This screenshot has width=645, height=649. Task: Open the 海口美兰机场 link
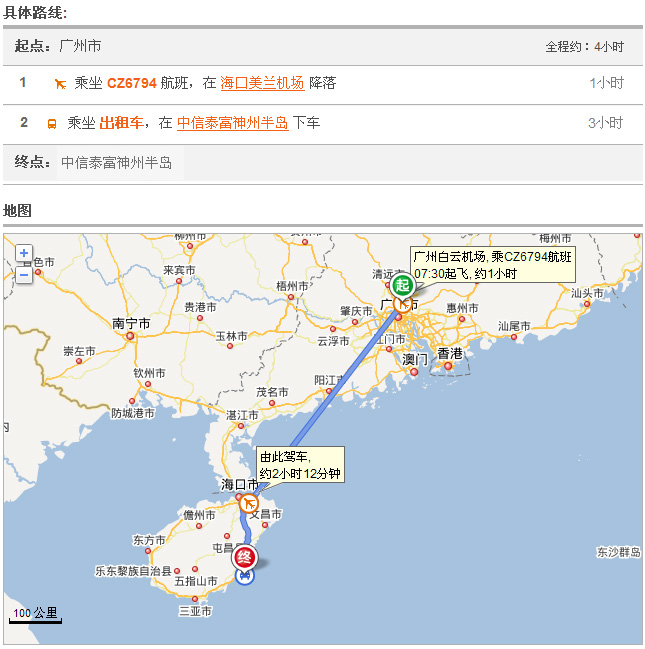(262, 83)
